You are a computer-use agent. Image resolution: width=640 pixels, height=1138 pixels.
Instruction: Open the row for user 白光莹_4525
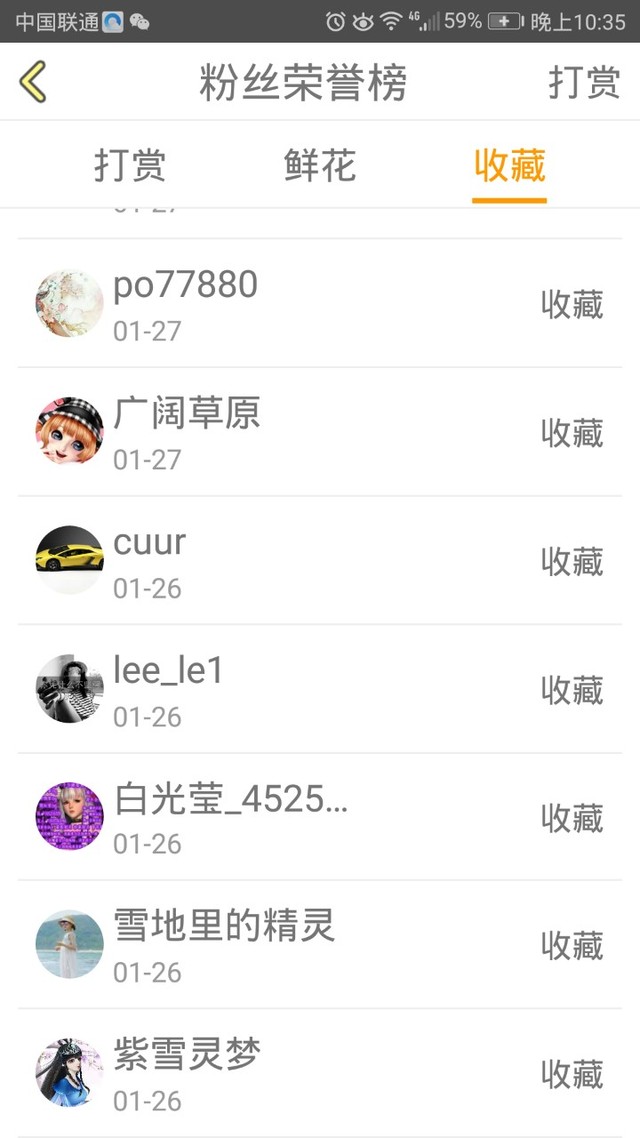[x=320, y=817]
